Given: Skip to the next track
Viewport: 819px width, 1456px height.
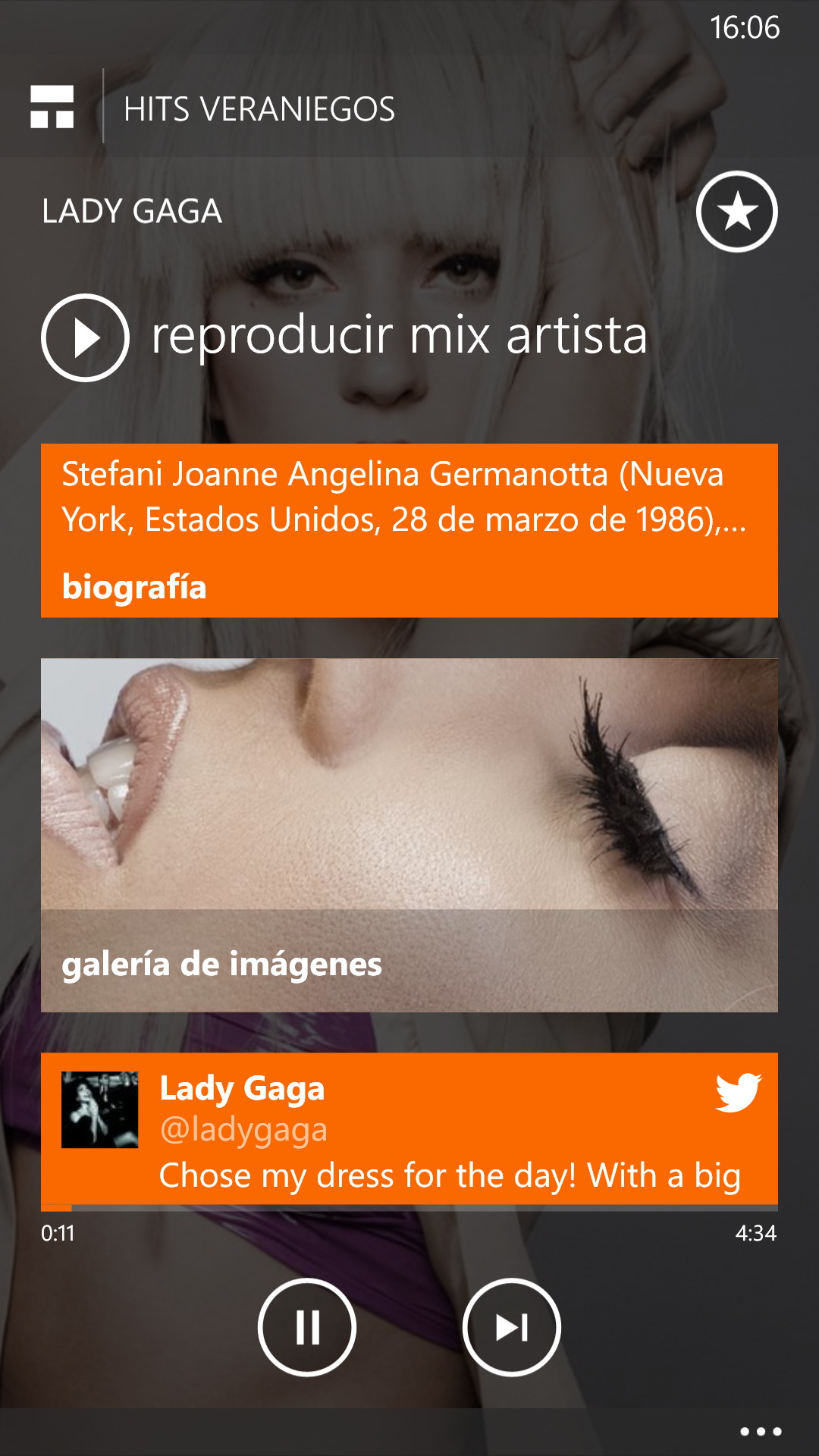Looking at the screenshot, I should (x=512, y=1327).
